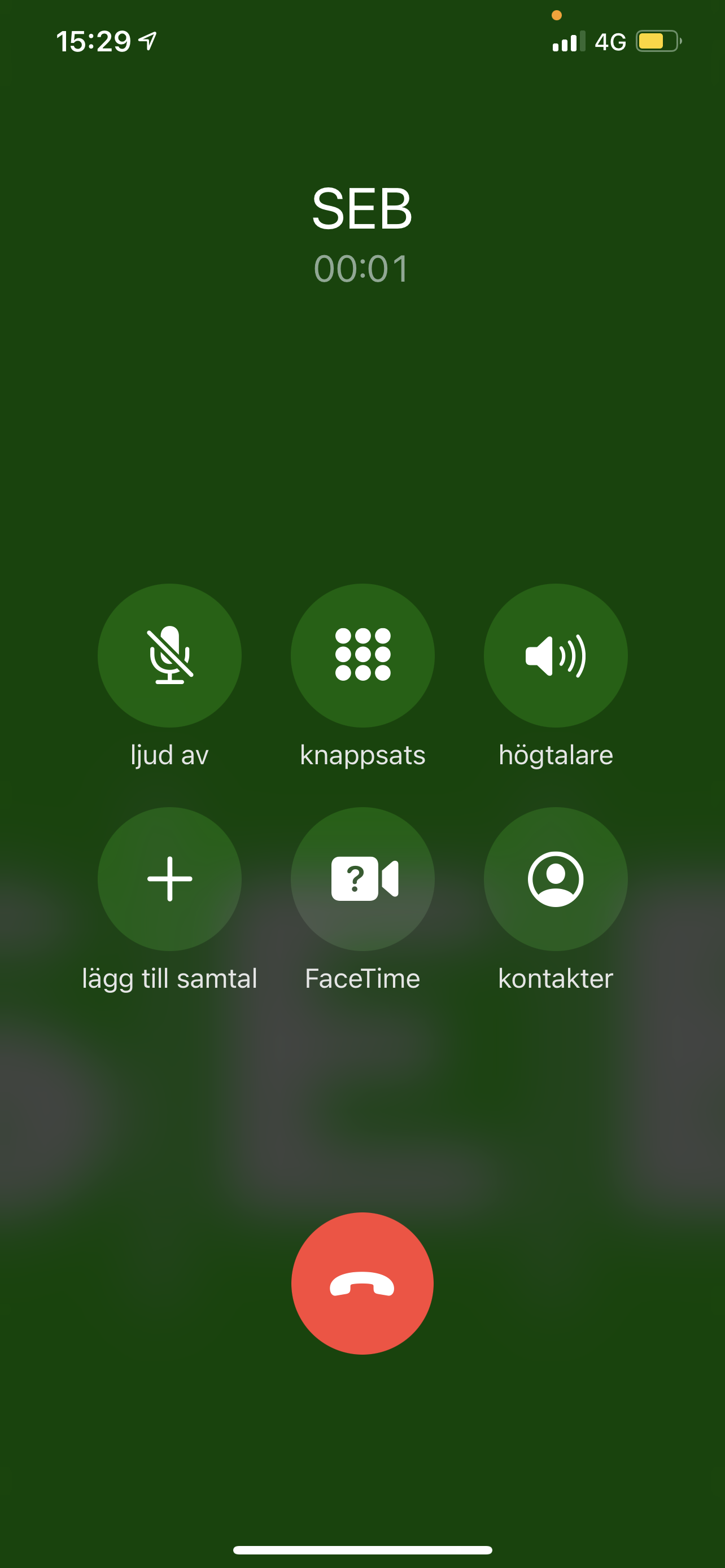Open the knappsats keypad
The image size is (725, 1568).
362,655
